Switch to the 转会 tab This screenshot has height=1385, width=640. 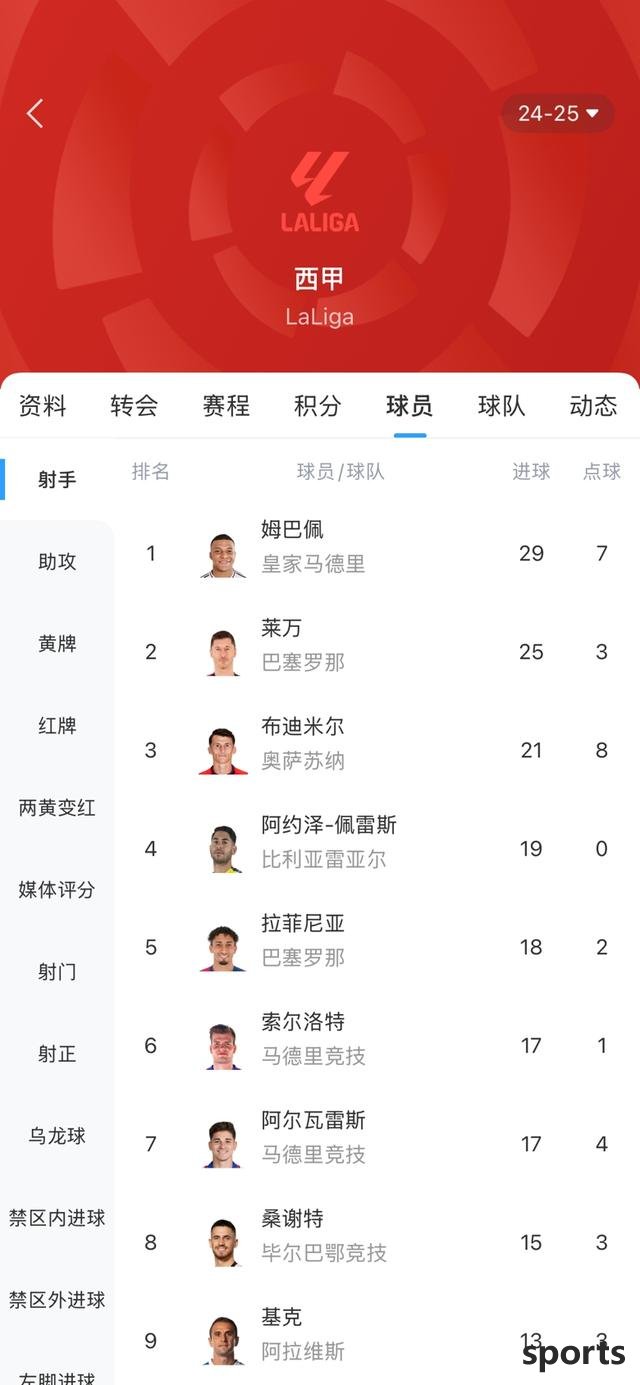(x=134, y=405)
